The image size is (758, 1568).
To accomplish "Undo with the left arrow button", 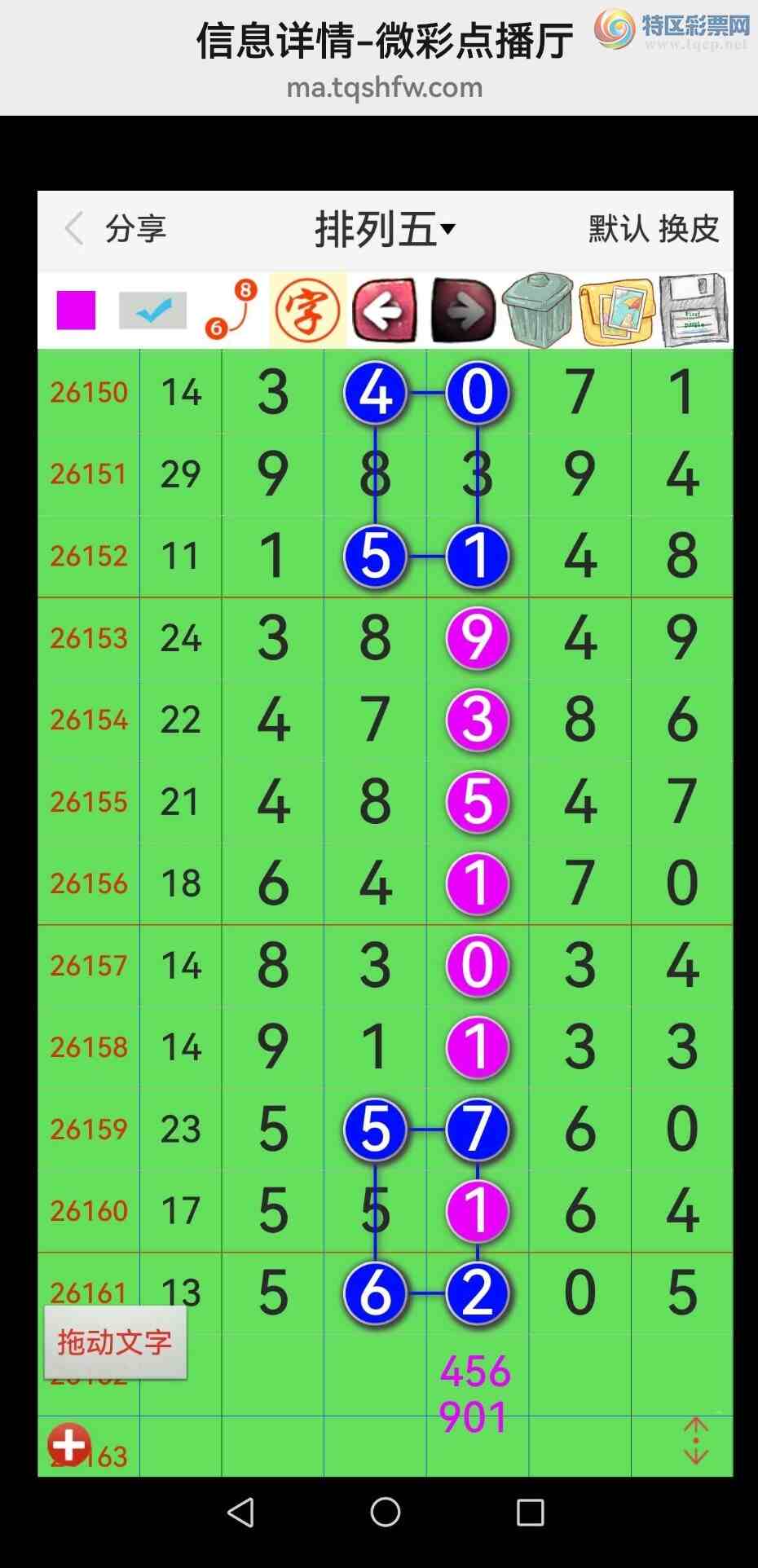I will click(x=385, y=311).
